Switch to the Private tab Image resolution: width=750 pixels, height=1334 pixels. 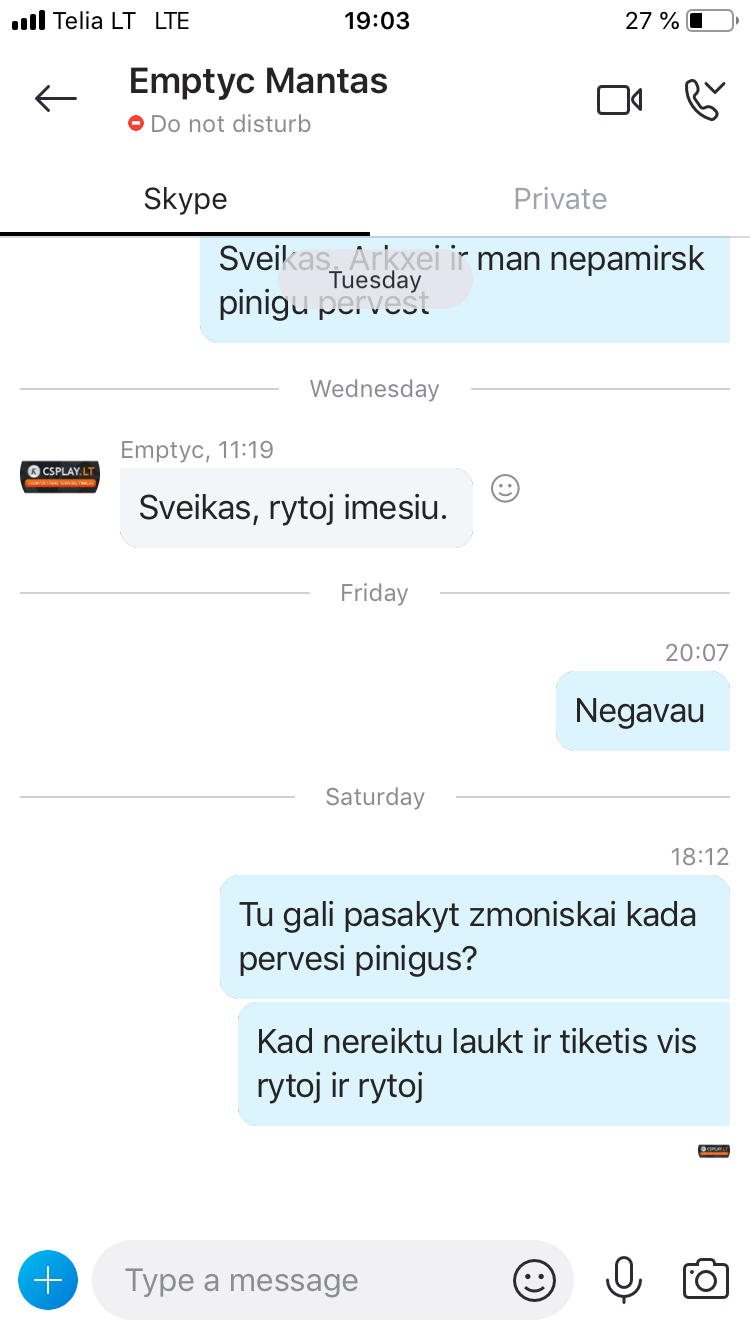(560, 199)
